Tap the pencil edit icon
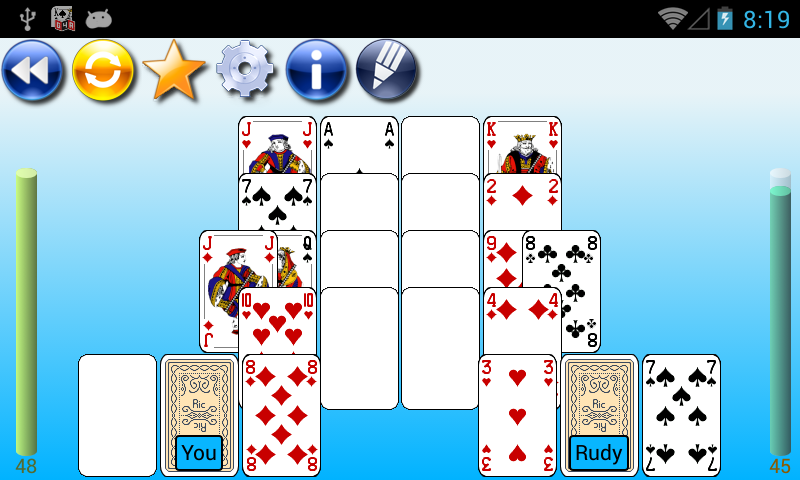800x480 pixels. point(387,70)
